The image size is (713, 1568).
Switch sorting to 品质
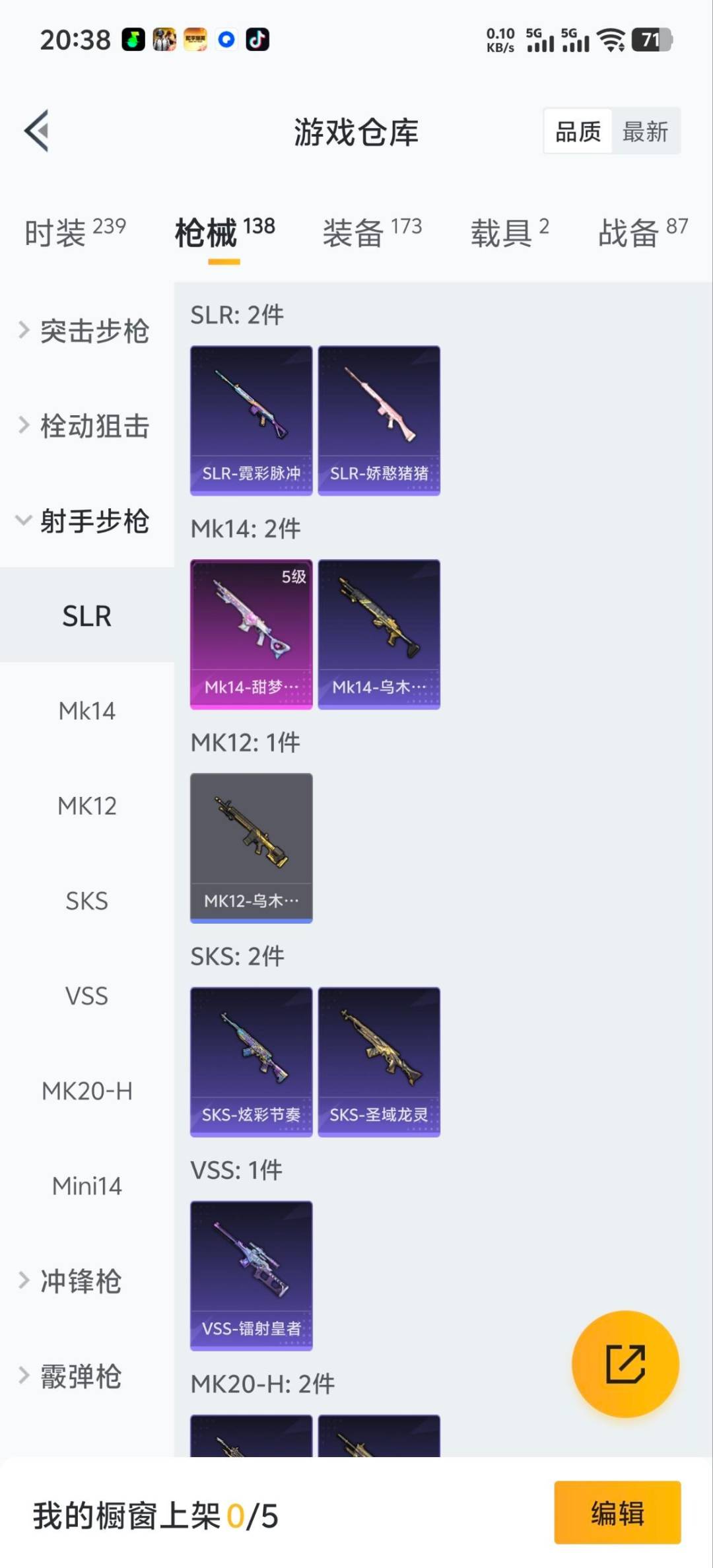[x=577, y=131]
